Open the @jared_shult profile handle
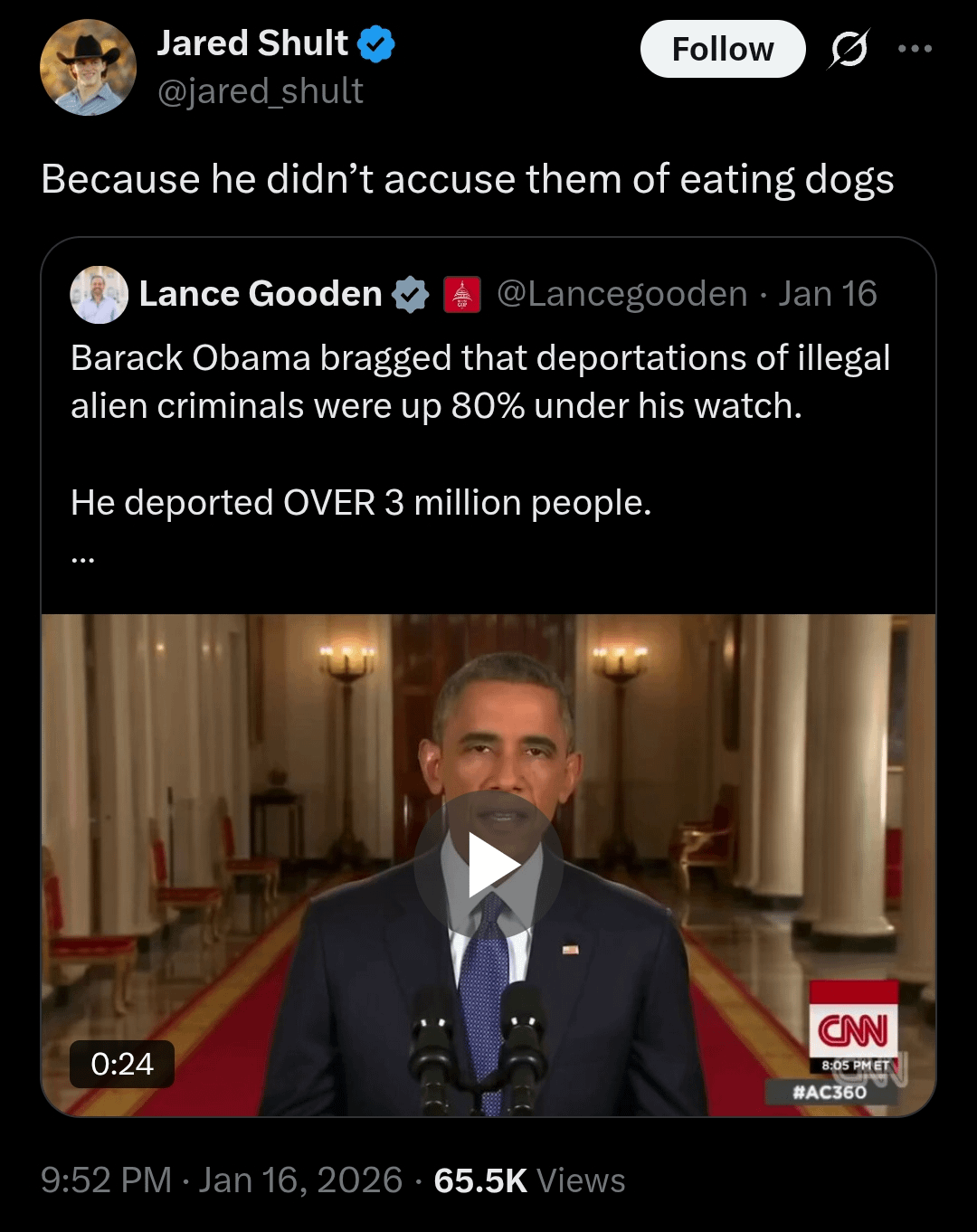This screenshot has height=1232, width=977. 260,91
